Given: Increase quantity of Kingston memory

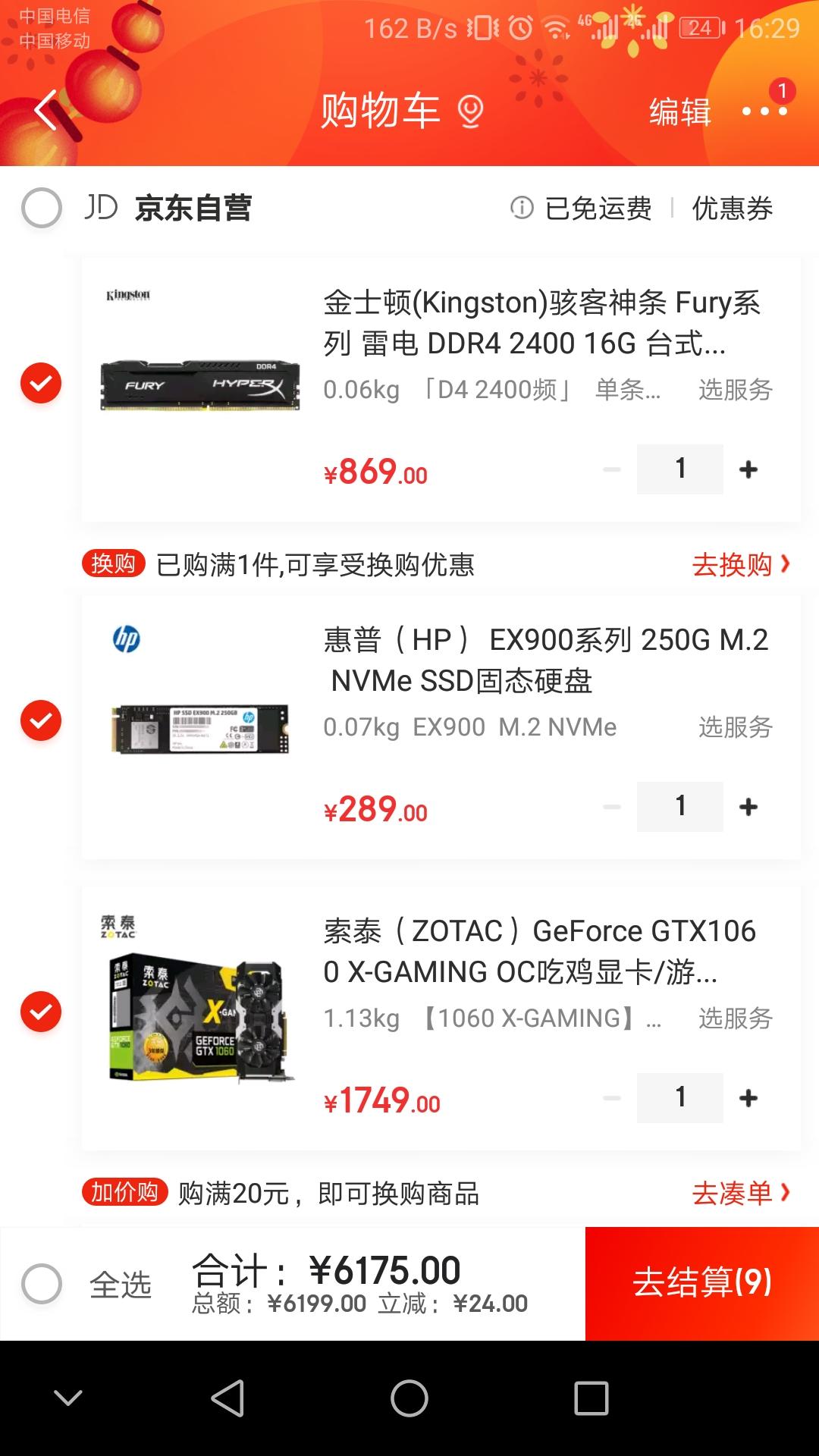Looking at the screenshot, I should 748,469.
